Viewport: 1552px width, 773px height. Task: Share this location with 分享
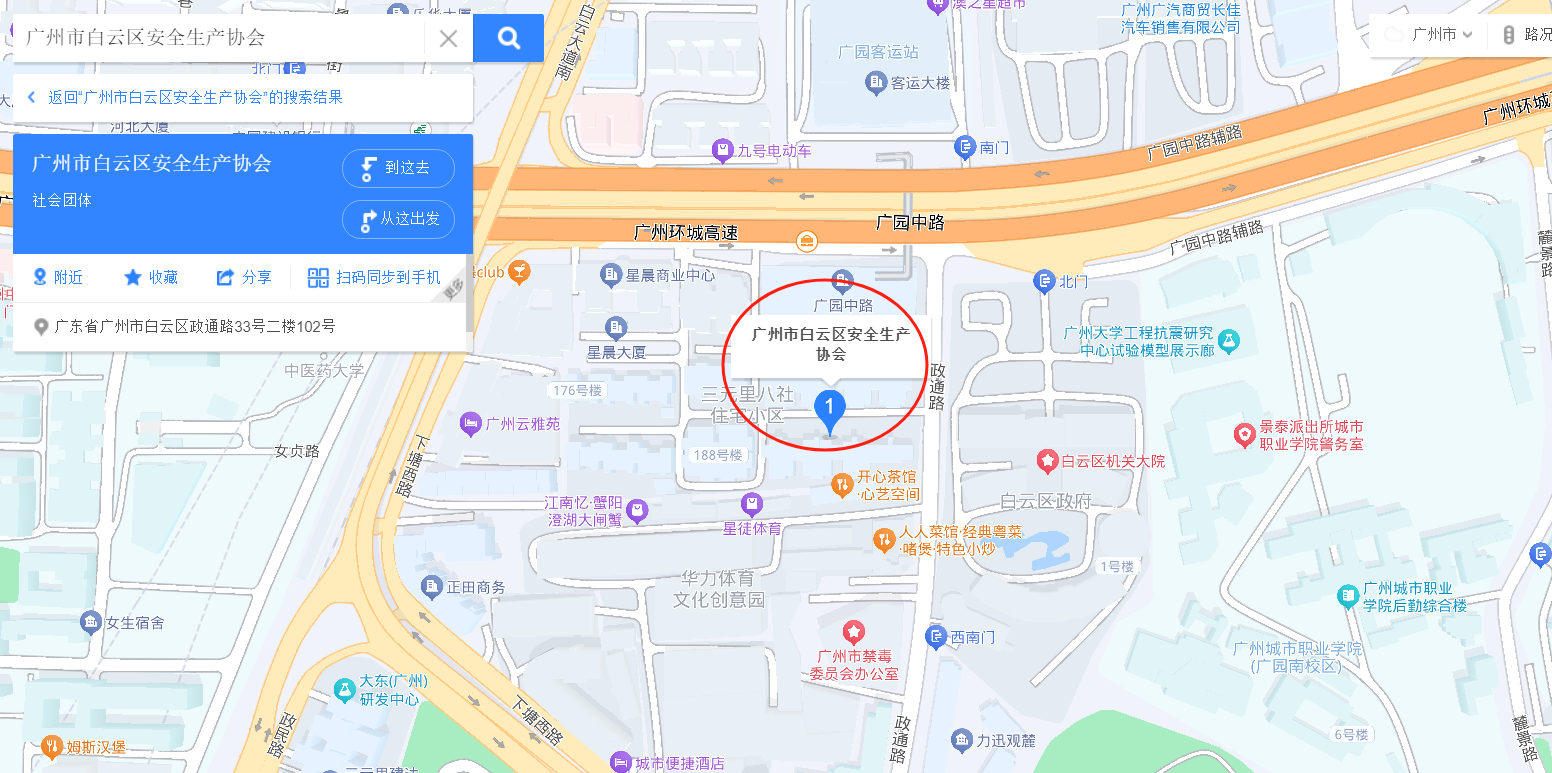pos(244,277)
